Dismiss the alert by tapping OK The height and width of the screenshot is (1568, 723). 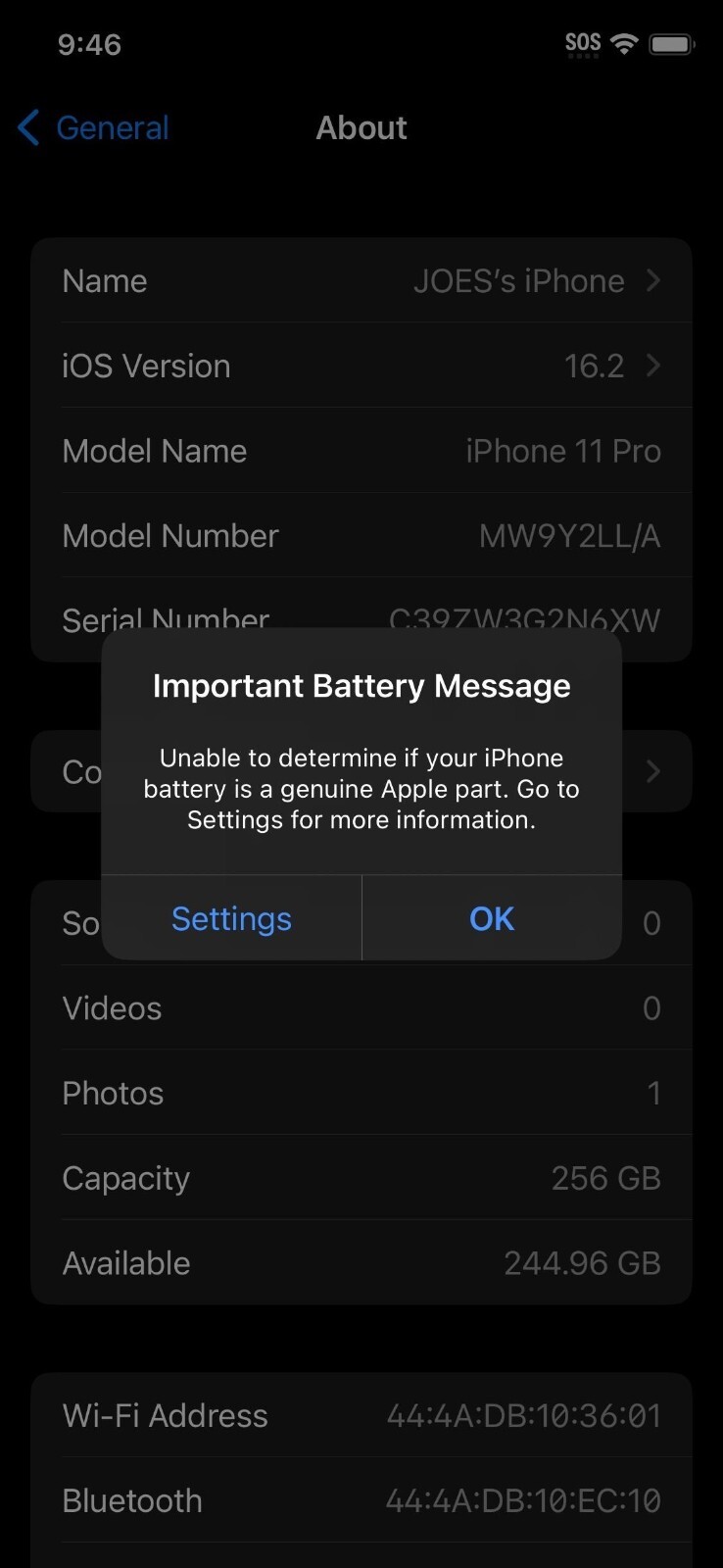[491, 918]
